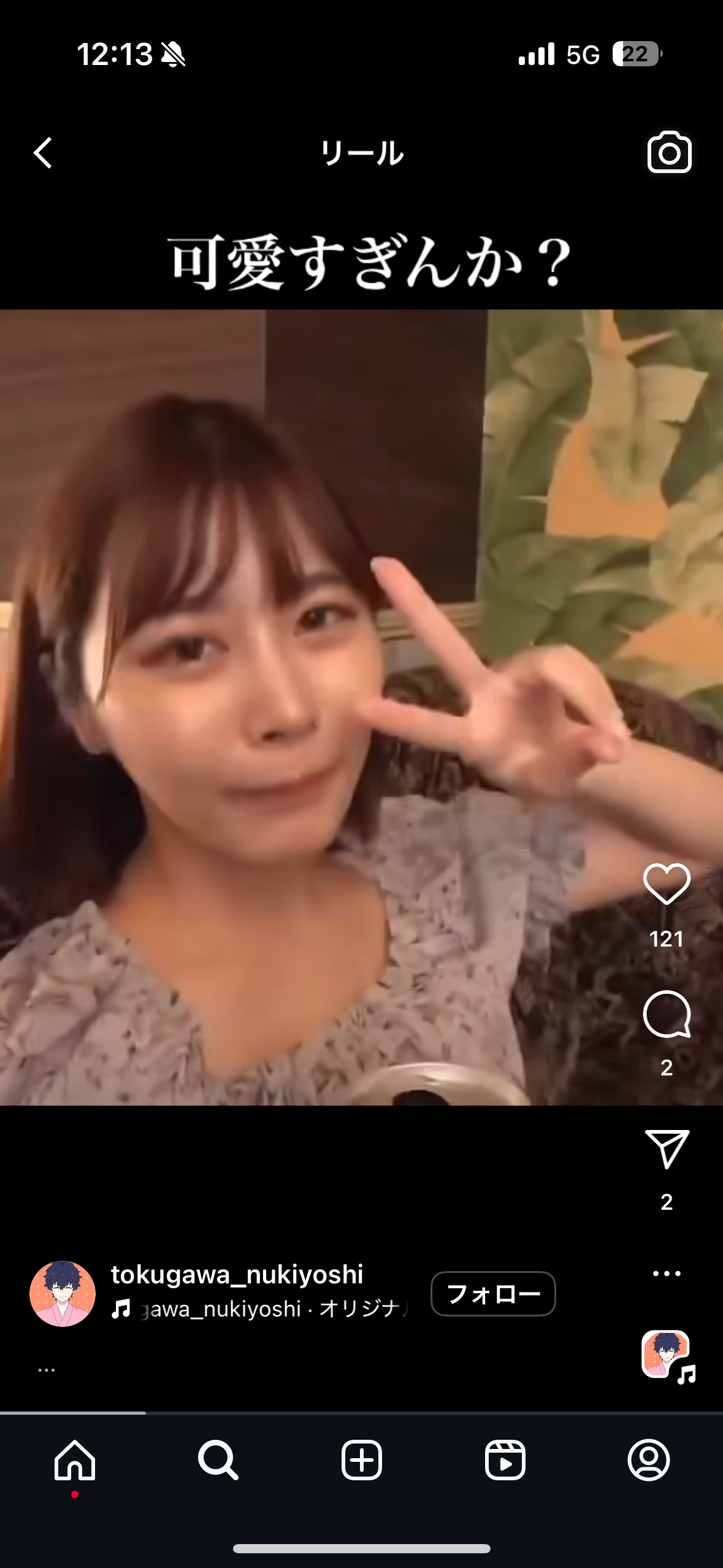Switch to the Reels tab

pyautogui.click(x=505, y=1460)
